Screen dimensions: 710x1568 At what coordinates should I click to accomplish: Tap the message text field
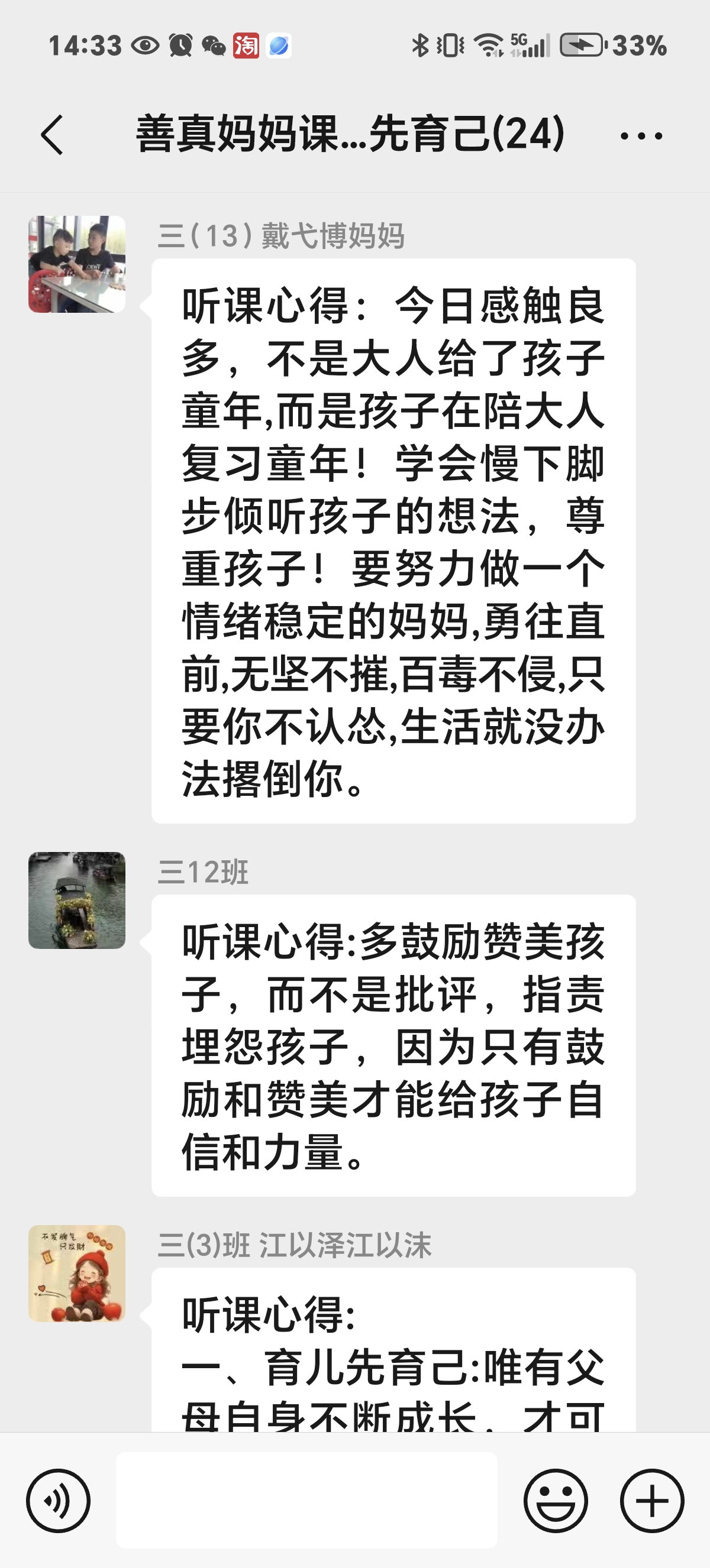(x=306, y=1500)
